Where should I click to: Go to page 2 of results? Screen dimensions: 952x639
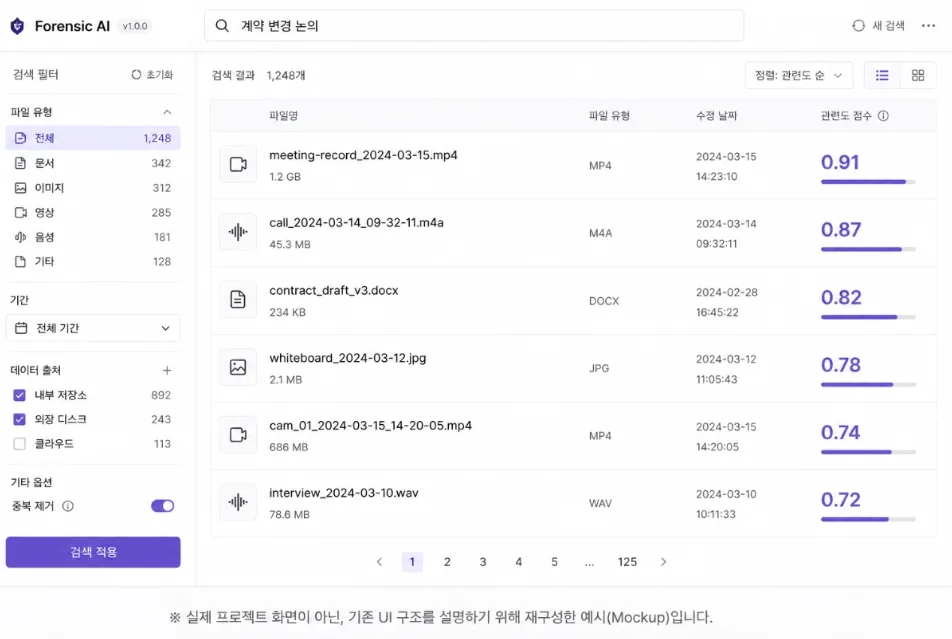(x=447, y=562)
